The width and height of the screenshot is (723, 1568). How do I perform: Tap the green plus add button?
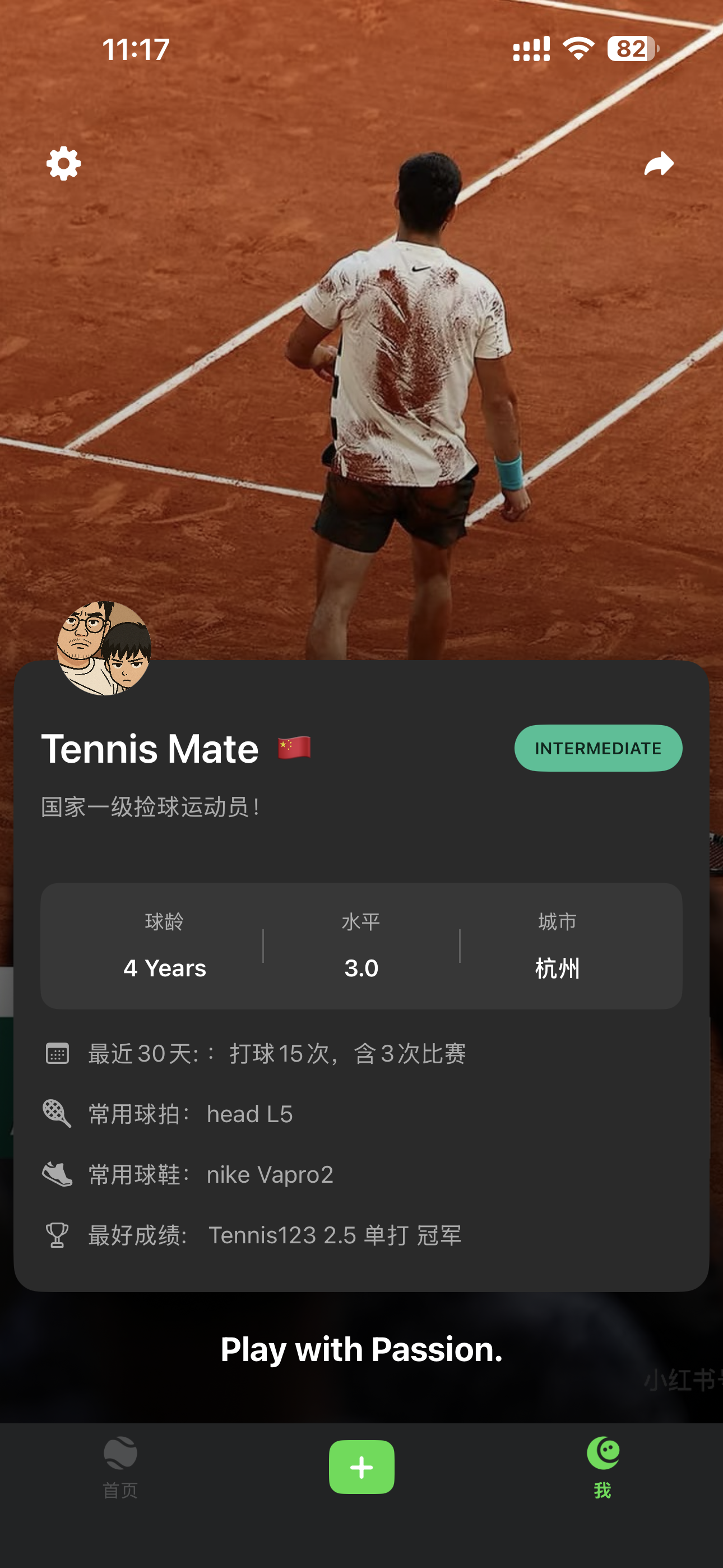click(361, 1466)
